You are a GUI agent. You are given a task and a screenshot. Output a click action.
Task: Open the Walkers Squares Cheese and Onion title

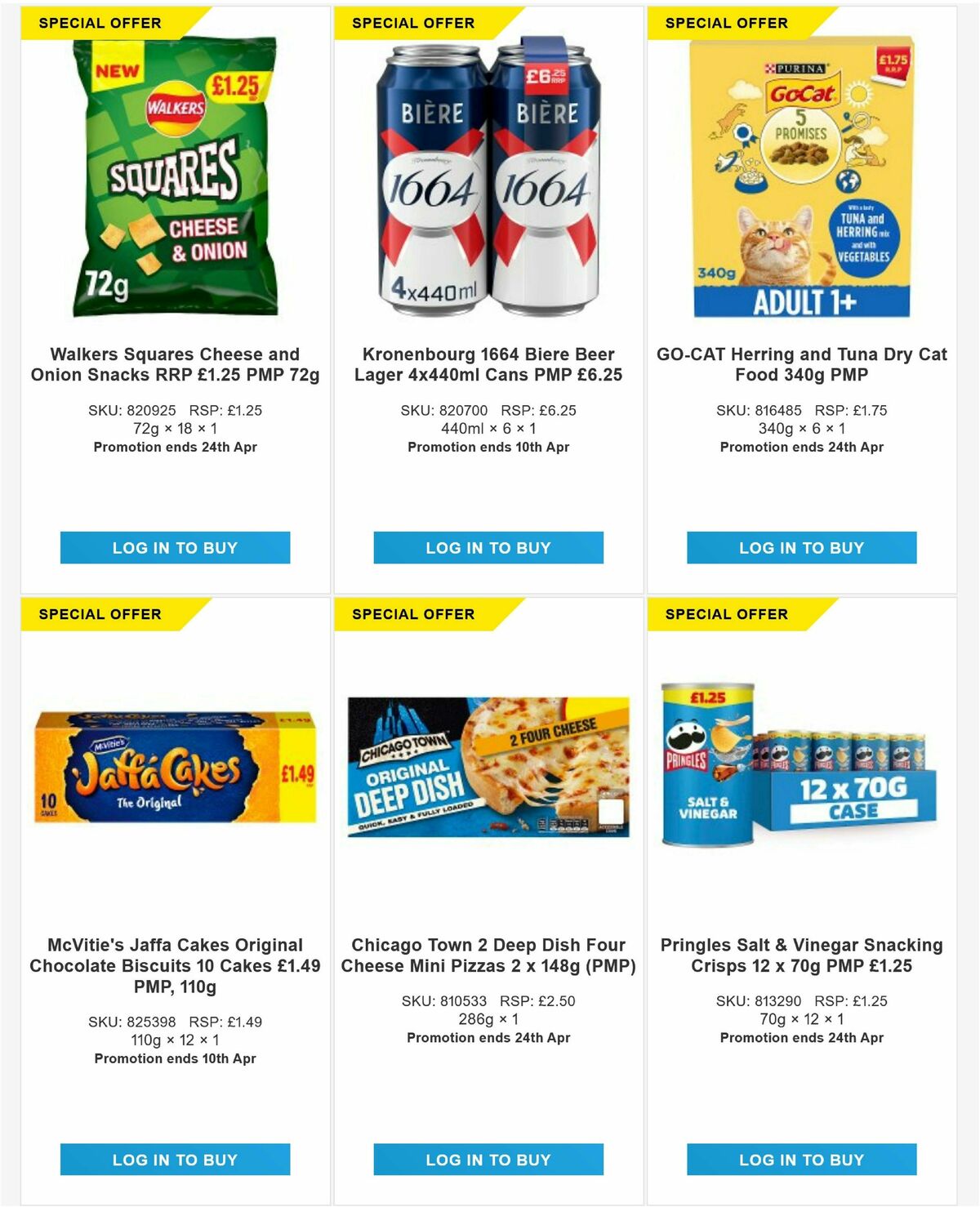(x=174, y=365)
